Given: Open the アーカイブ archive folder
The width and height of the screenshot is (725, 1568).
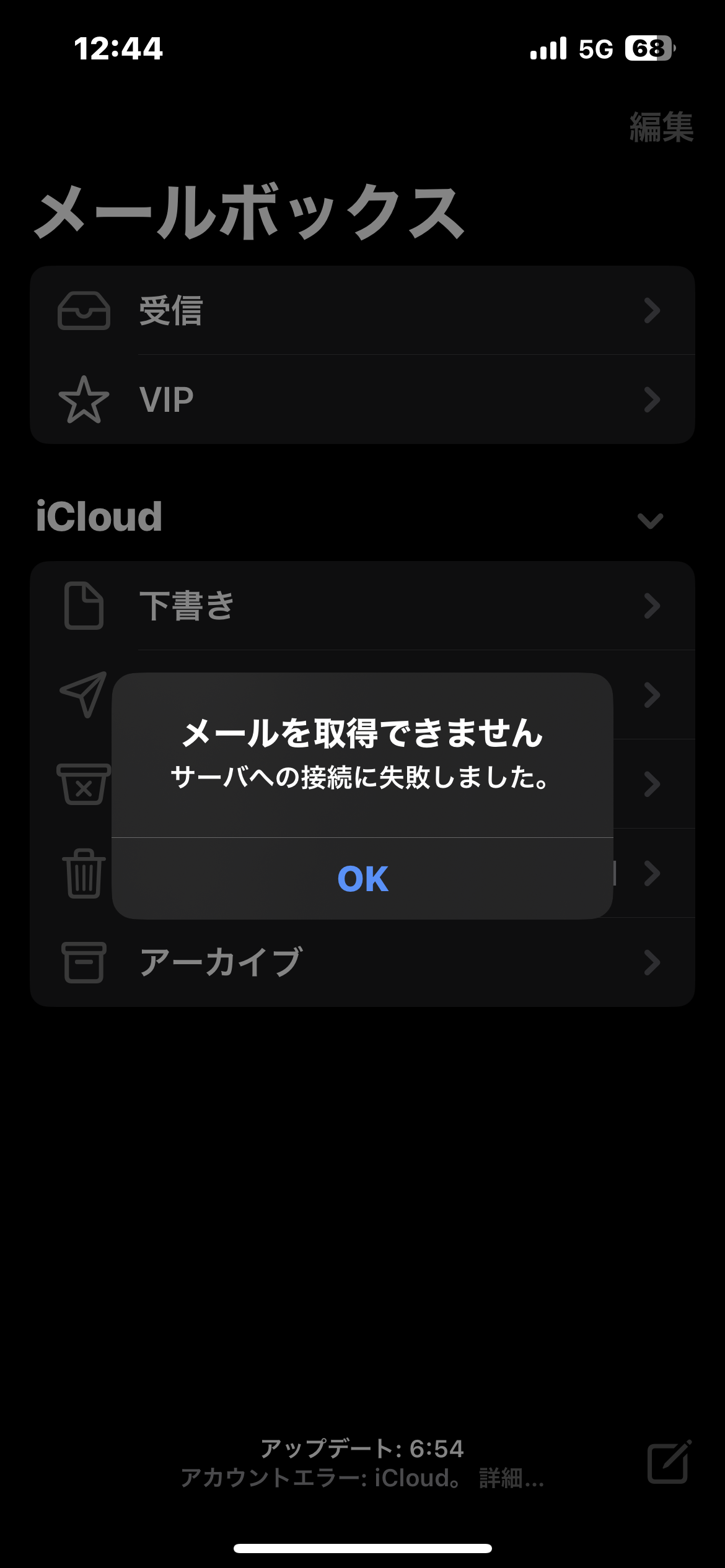Looking at the screenshot, I should coord(362,962).
